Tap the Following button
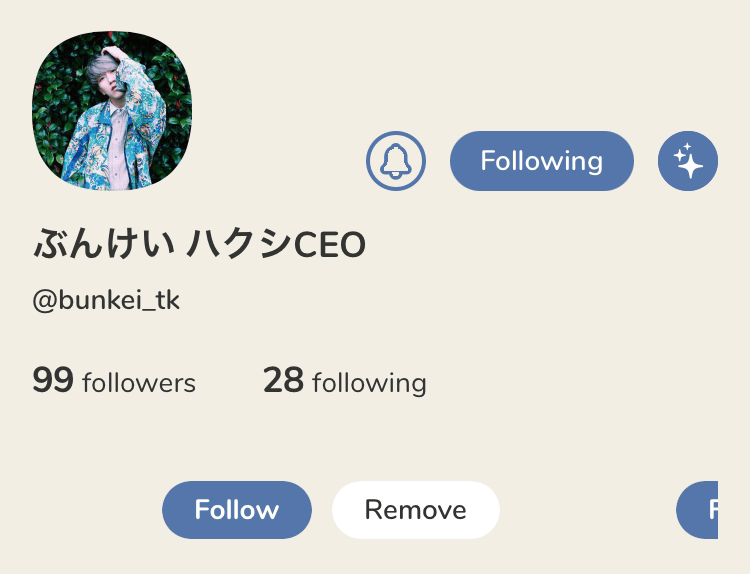Screen dimensions: 750x574 click(x=541, y=161)
